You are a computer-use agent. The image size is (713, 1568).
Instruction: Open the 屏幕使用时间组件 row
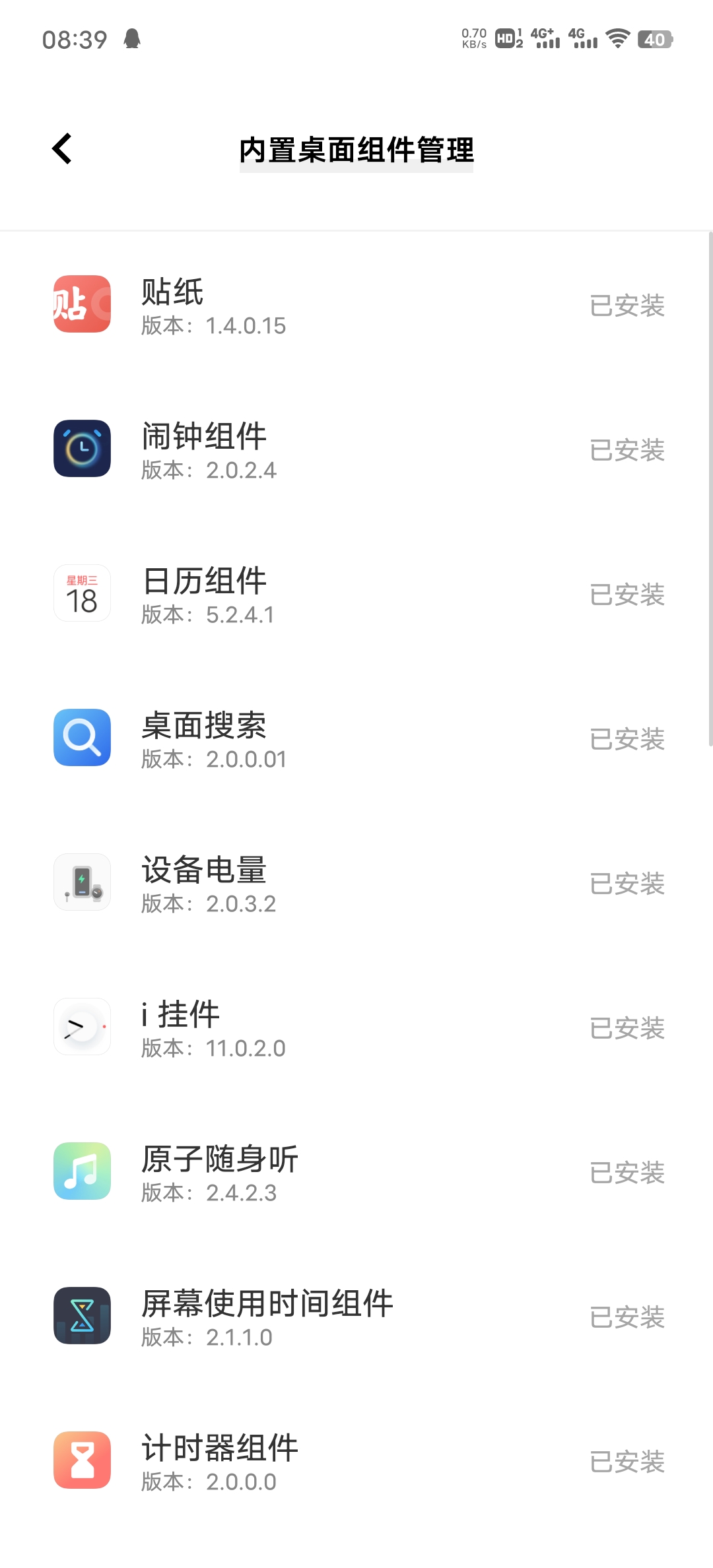(356, 1316)
